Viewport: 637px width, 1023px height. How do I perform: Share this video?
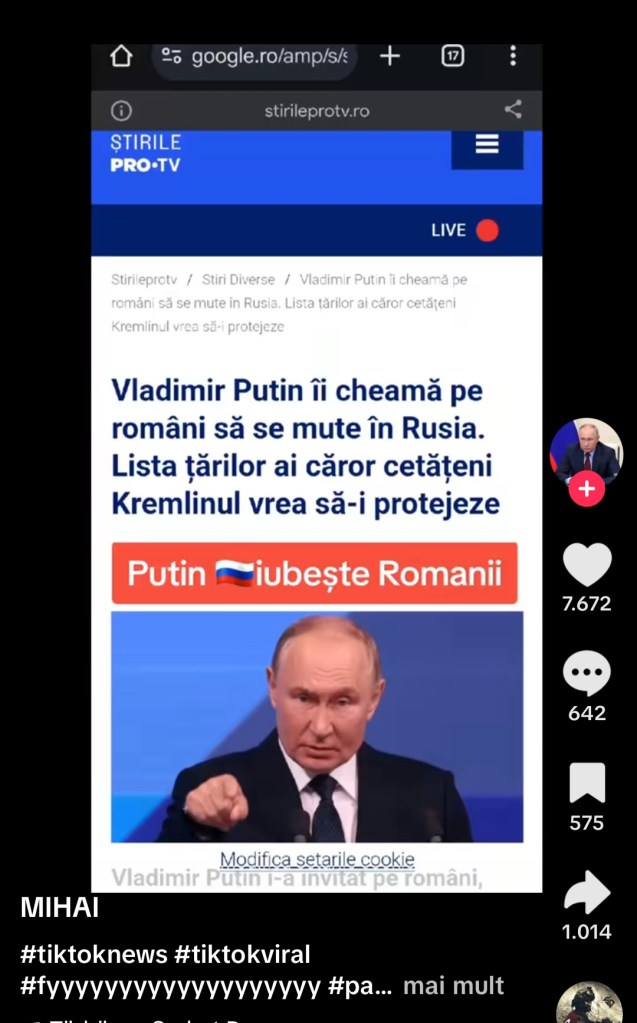coord(587,893)
